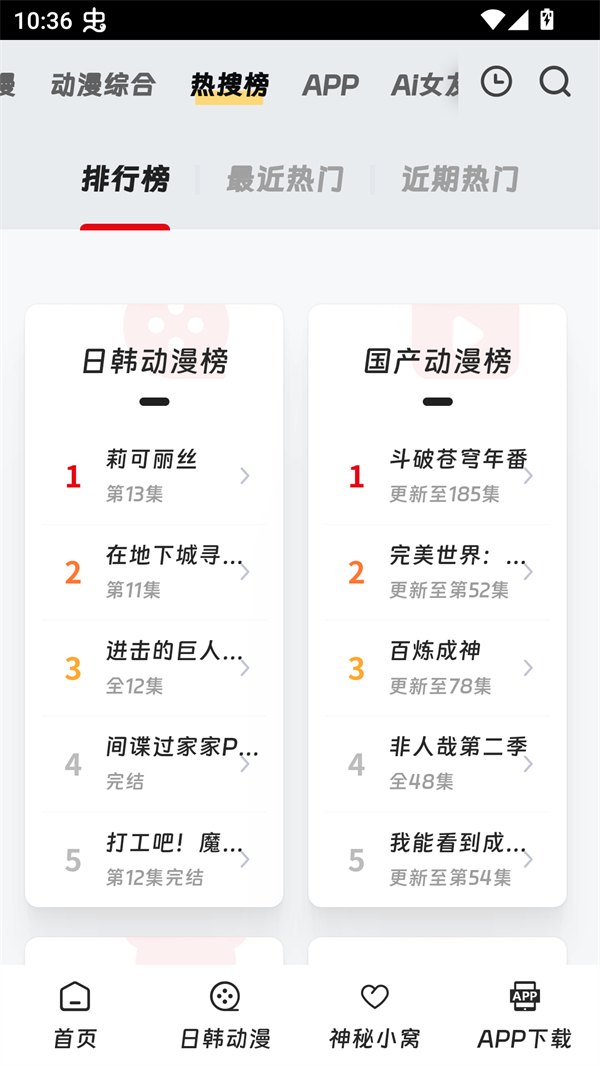Switch to 神秘小窝 bottom tab
This screenshot has height=1066, width=600.
coord(374,1015)
